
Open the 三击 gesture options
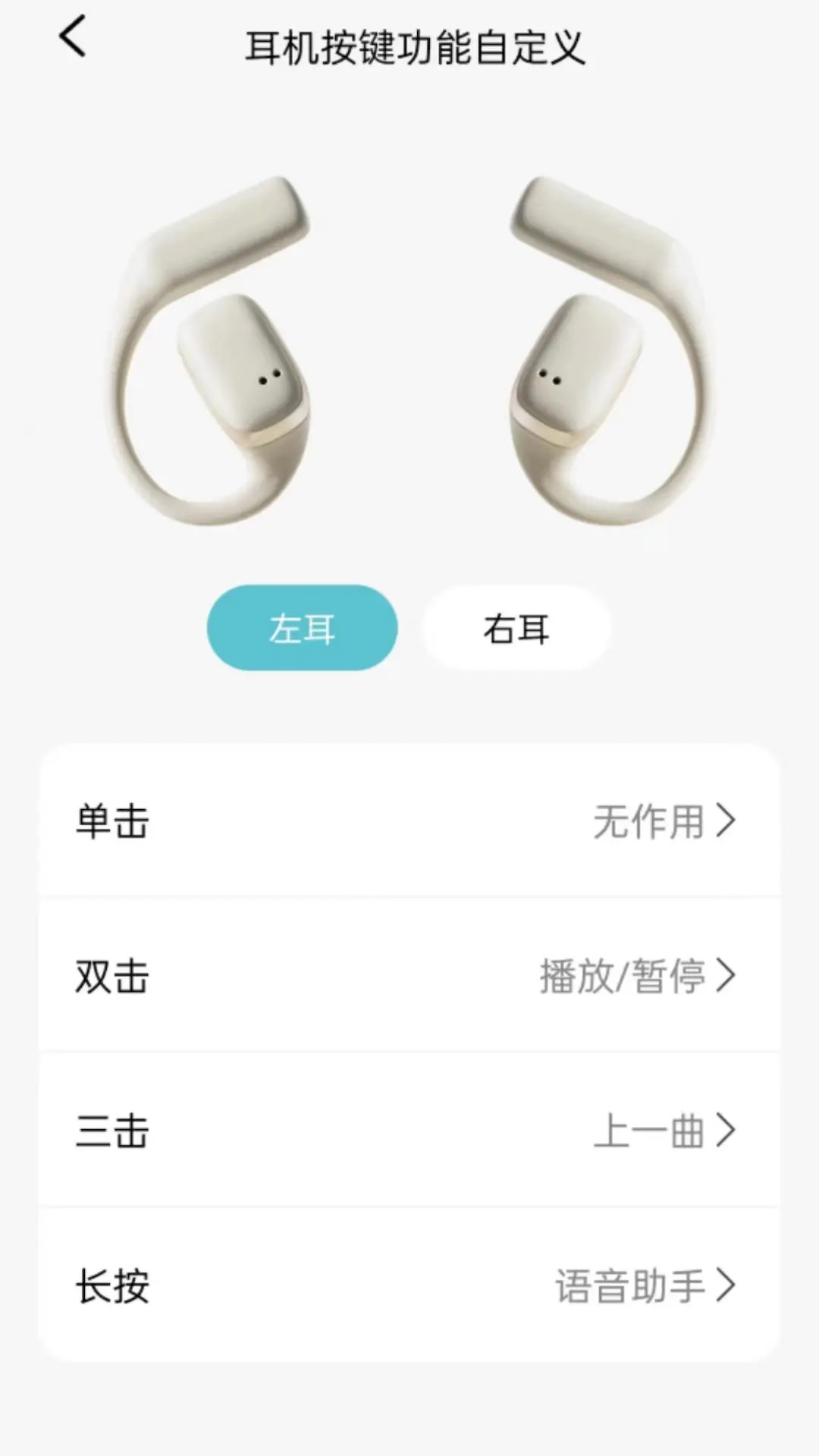(x=409, y=1131)
